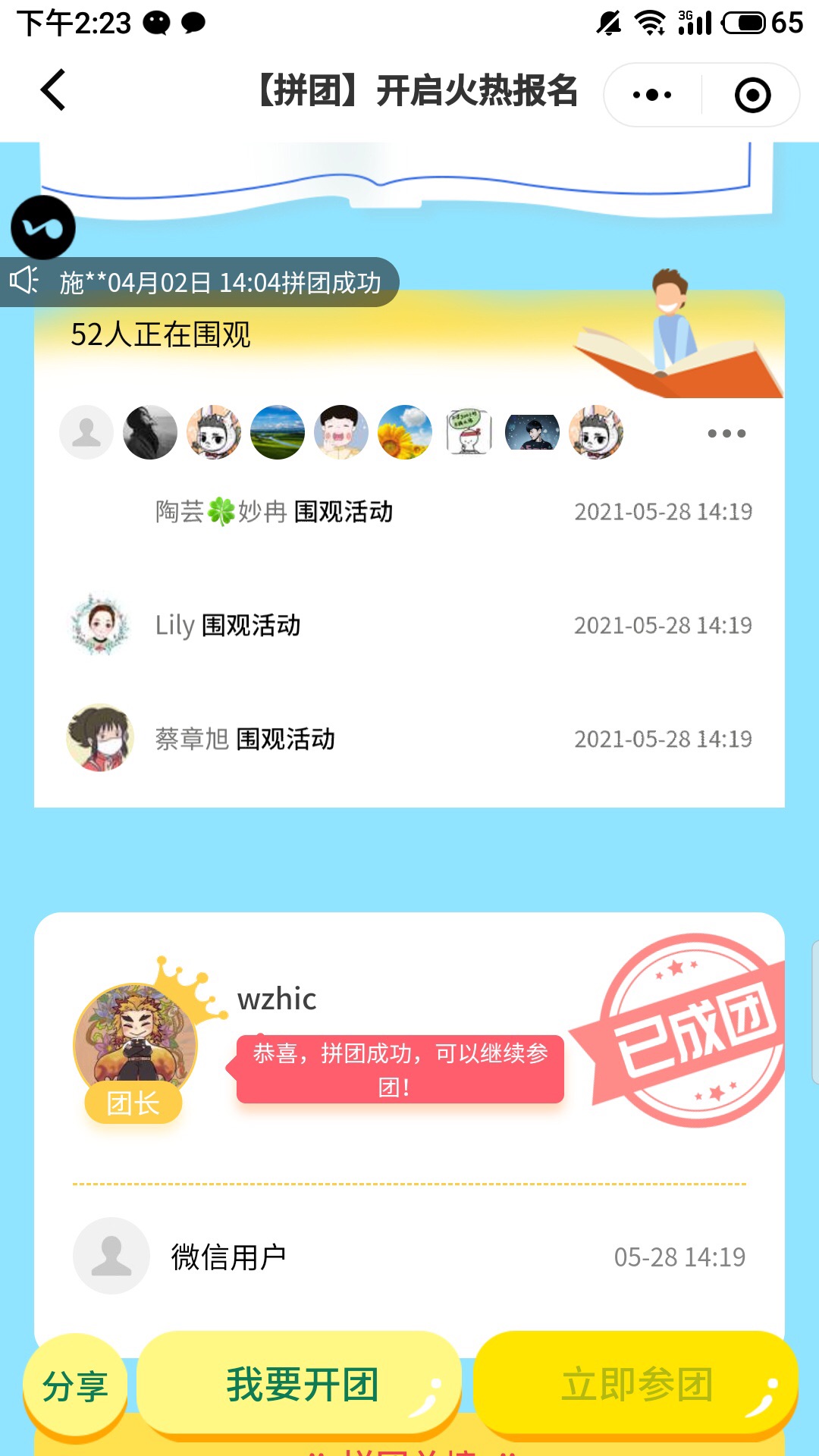Close the mini program with the circle icon

tap(752, 96)
